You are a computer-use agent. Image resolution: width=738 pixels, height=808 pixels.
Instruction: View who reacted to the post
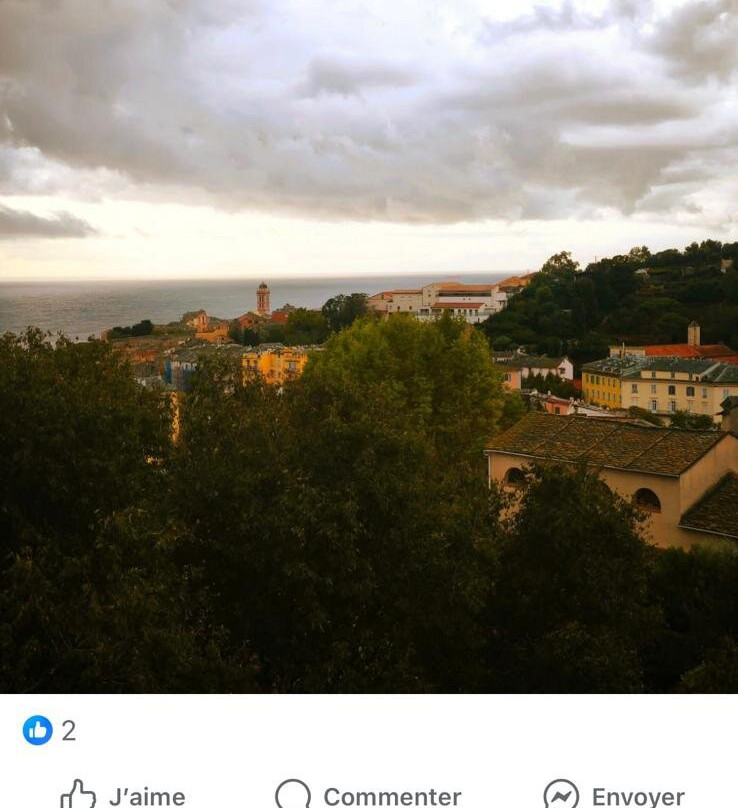(x=50, y=730)
